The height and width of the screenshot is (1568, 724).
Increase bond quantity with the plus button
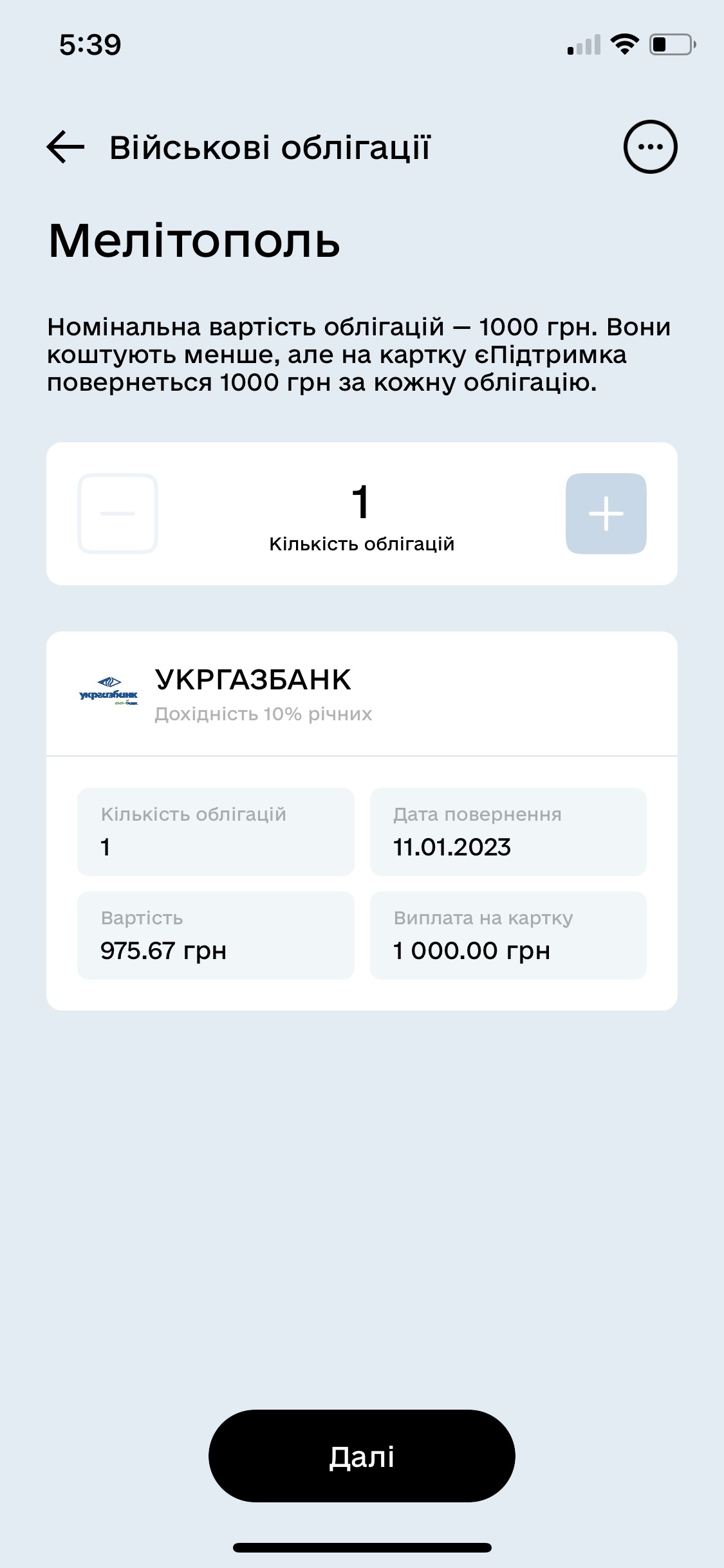(606, 514)
